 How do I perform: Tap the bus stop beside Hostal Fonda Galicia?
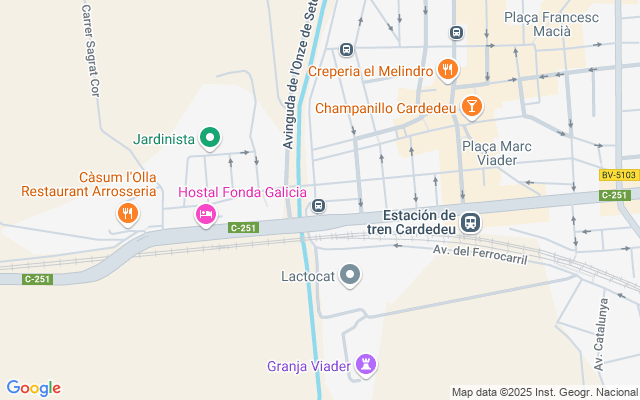319,206
